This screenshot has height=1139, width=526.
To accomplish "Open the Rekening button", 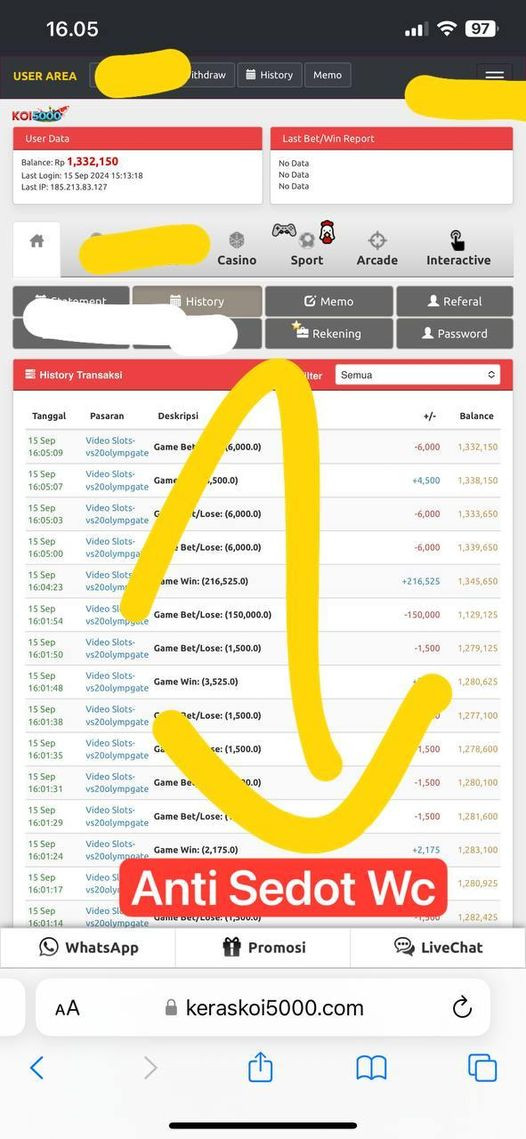I will coord(328,333).
